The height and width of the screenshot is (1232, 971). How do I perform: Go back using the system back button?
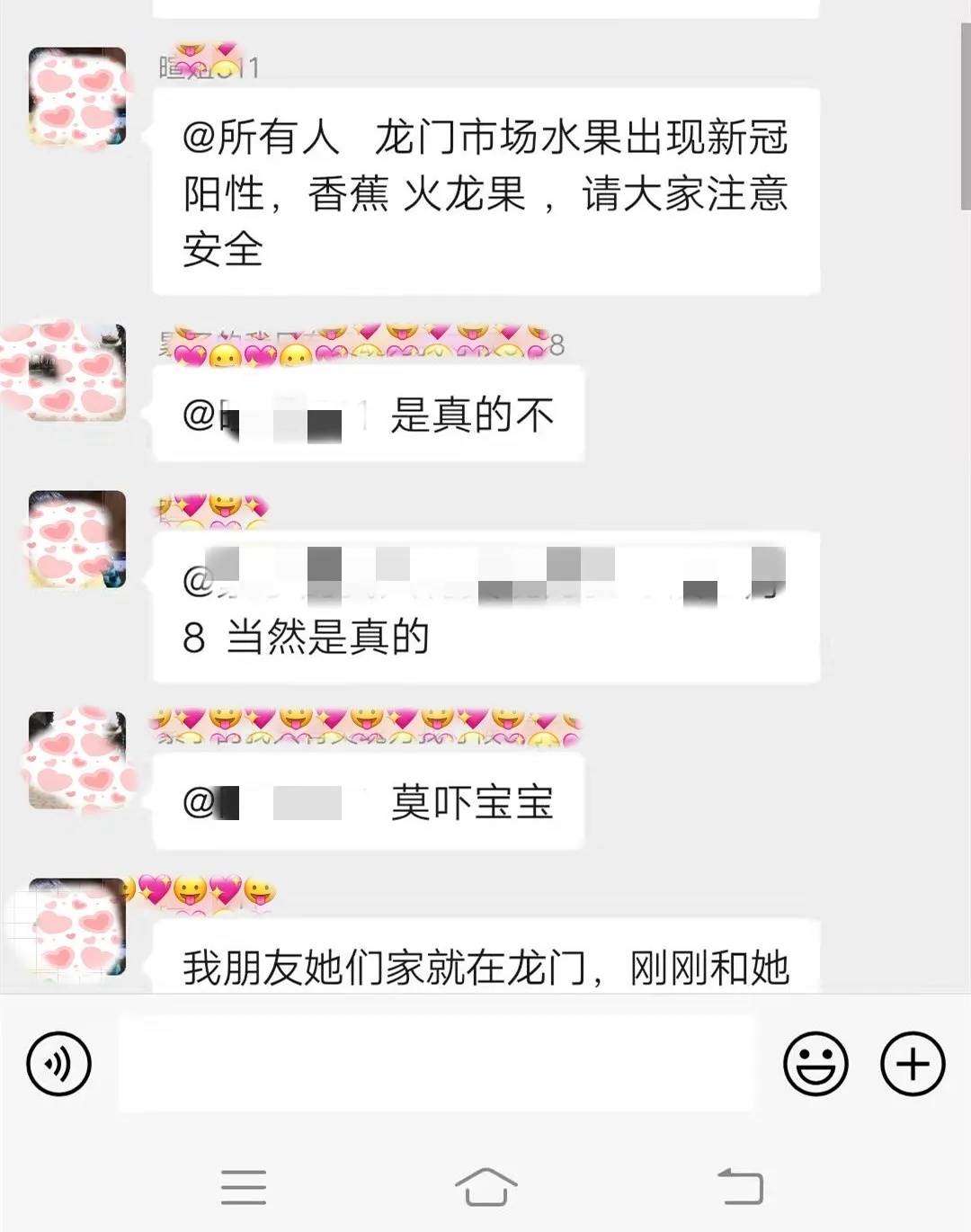click(740, 1186)
